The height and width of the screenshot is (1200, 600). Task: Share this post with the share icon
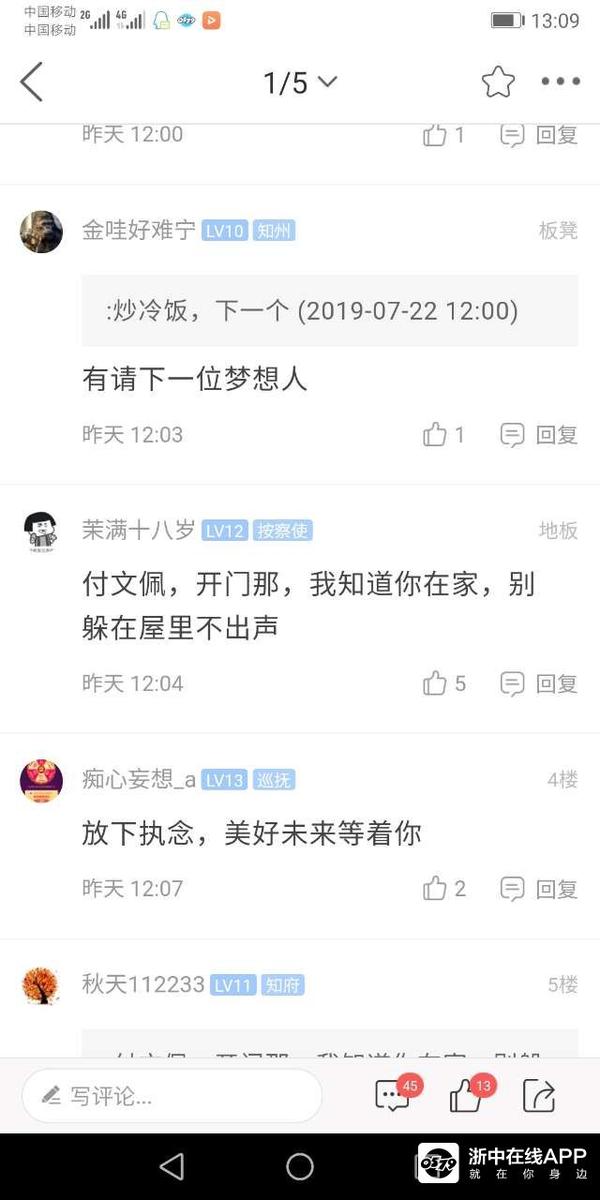coord(539,1096)
